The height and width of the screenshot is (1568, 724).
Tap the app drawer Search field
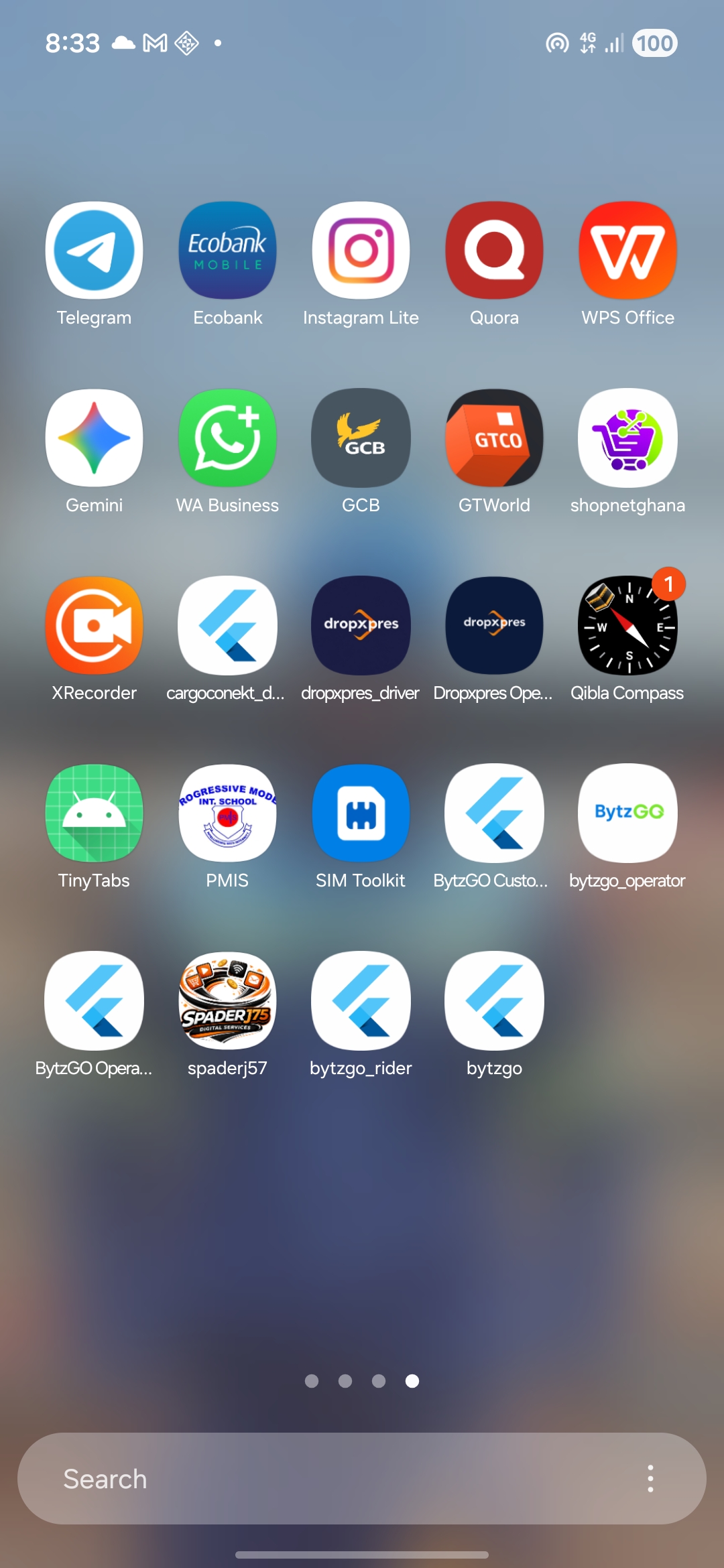[x=322, y=1479]
